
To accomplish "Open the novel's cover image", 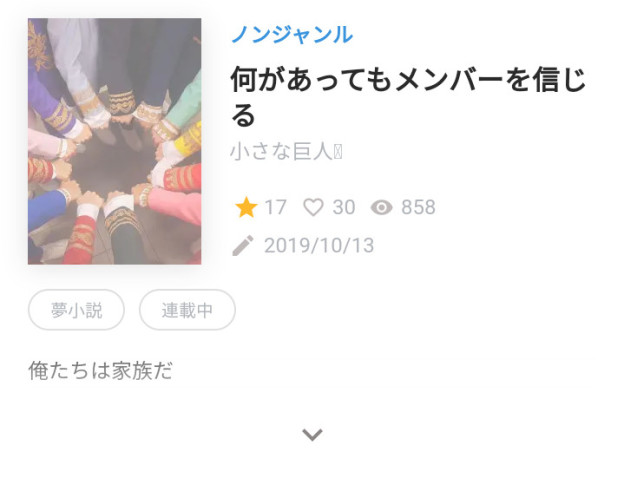I will tap(114, 141).
